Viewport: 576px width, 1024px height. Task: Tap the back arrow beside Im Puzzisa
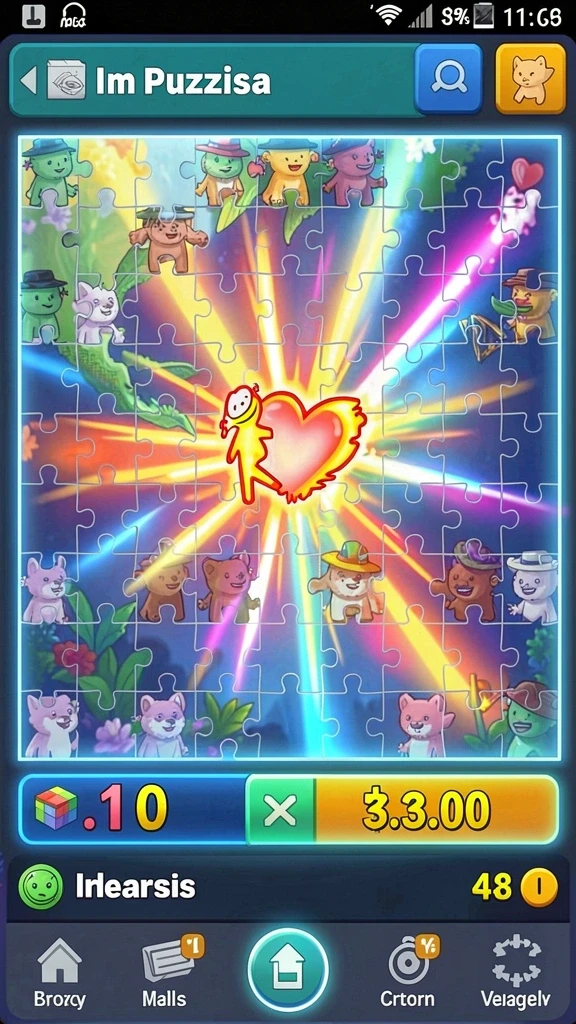27,81
